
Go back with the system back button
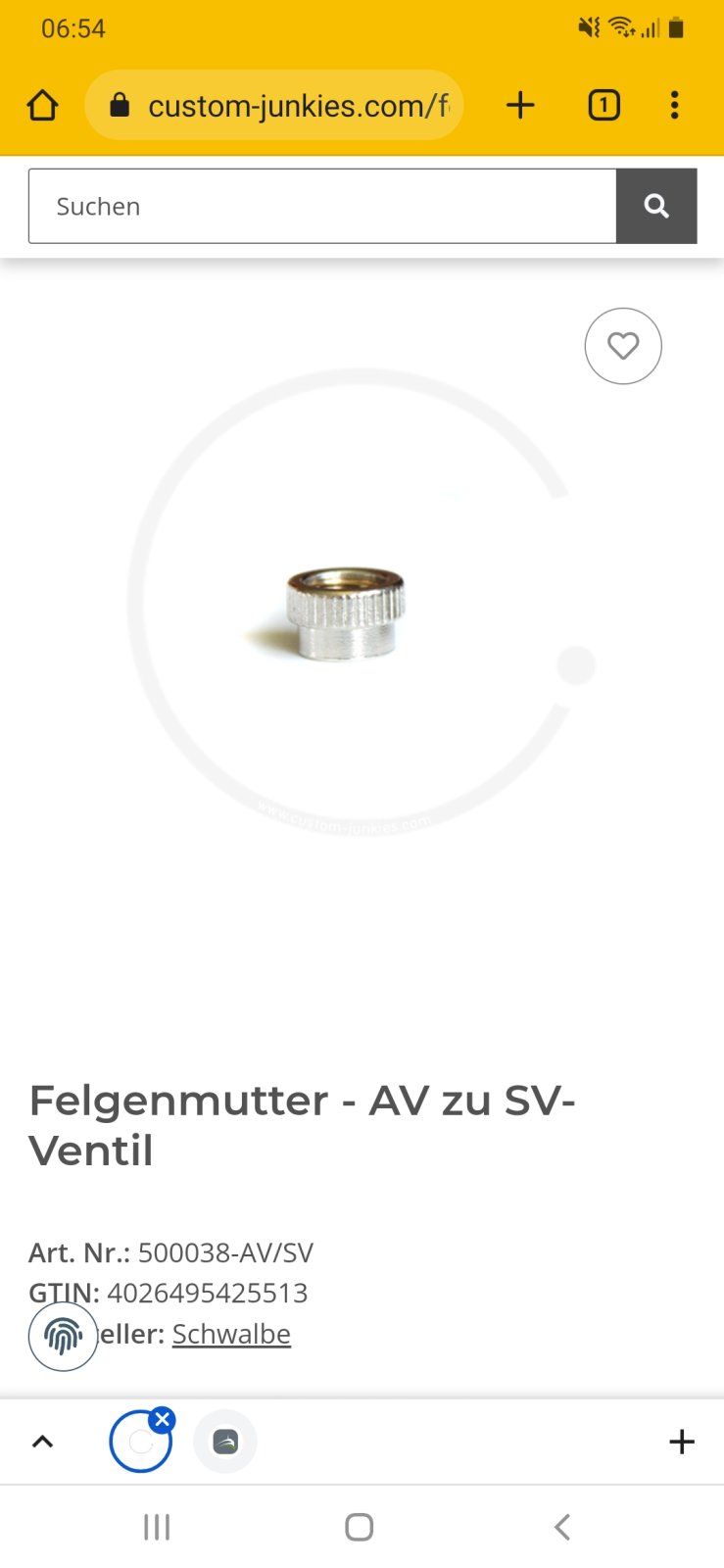561,1527
